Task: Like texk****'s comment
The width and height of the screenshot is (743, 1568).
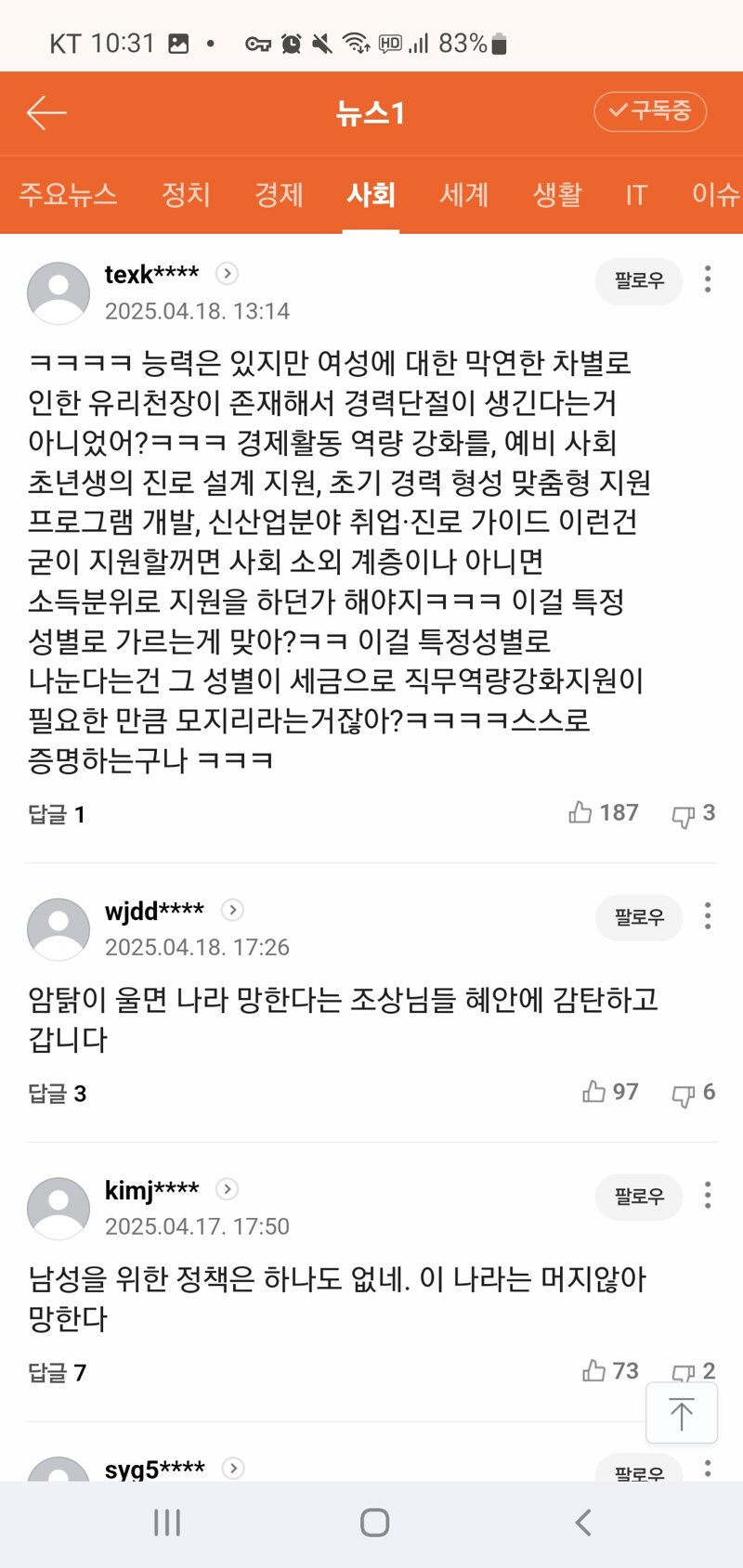Action: 604,813
